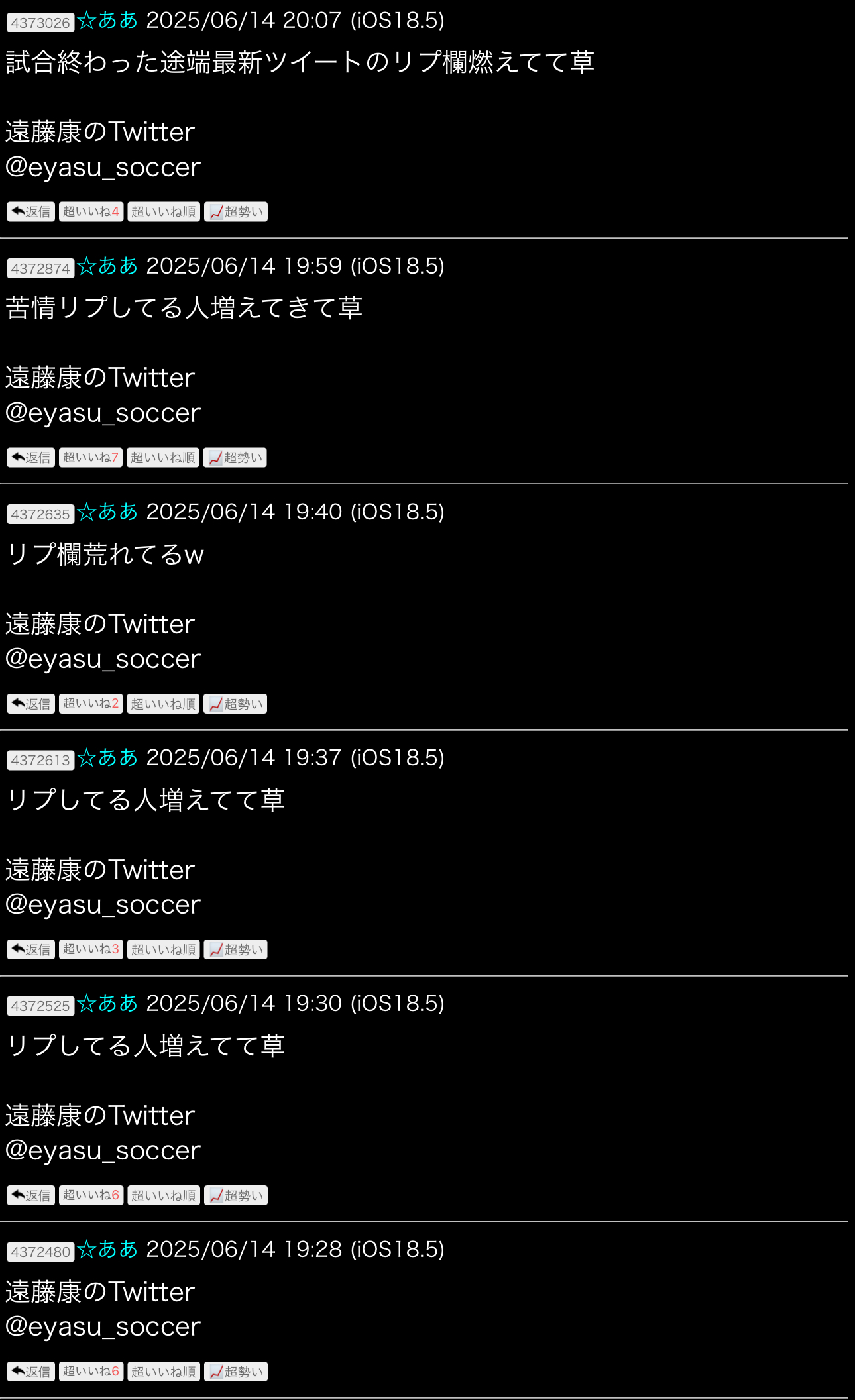Reply to post 4372874
The image size is (855, 1400).
click(x=30, y=458)
